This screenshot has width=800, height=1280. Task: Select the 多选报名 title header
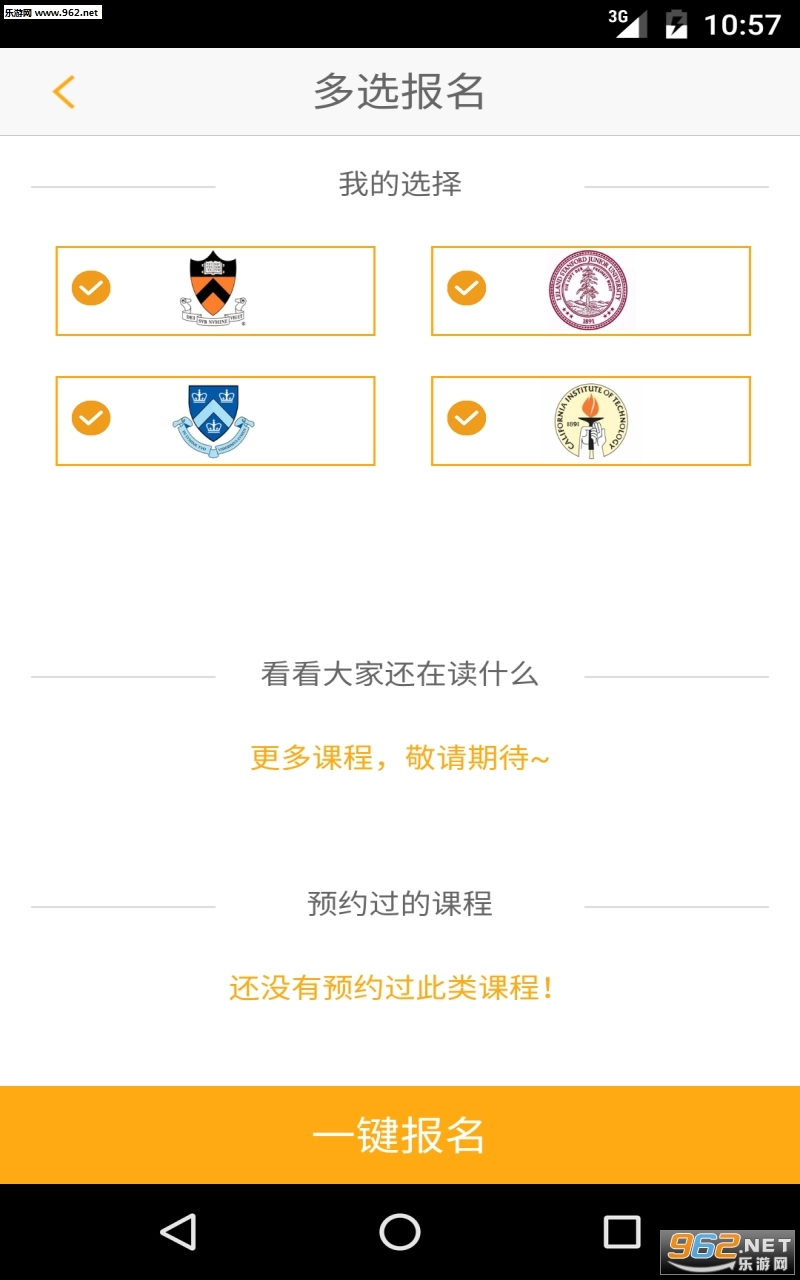point(400,91)
